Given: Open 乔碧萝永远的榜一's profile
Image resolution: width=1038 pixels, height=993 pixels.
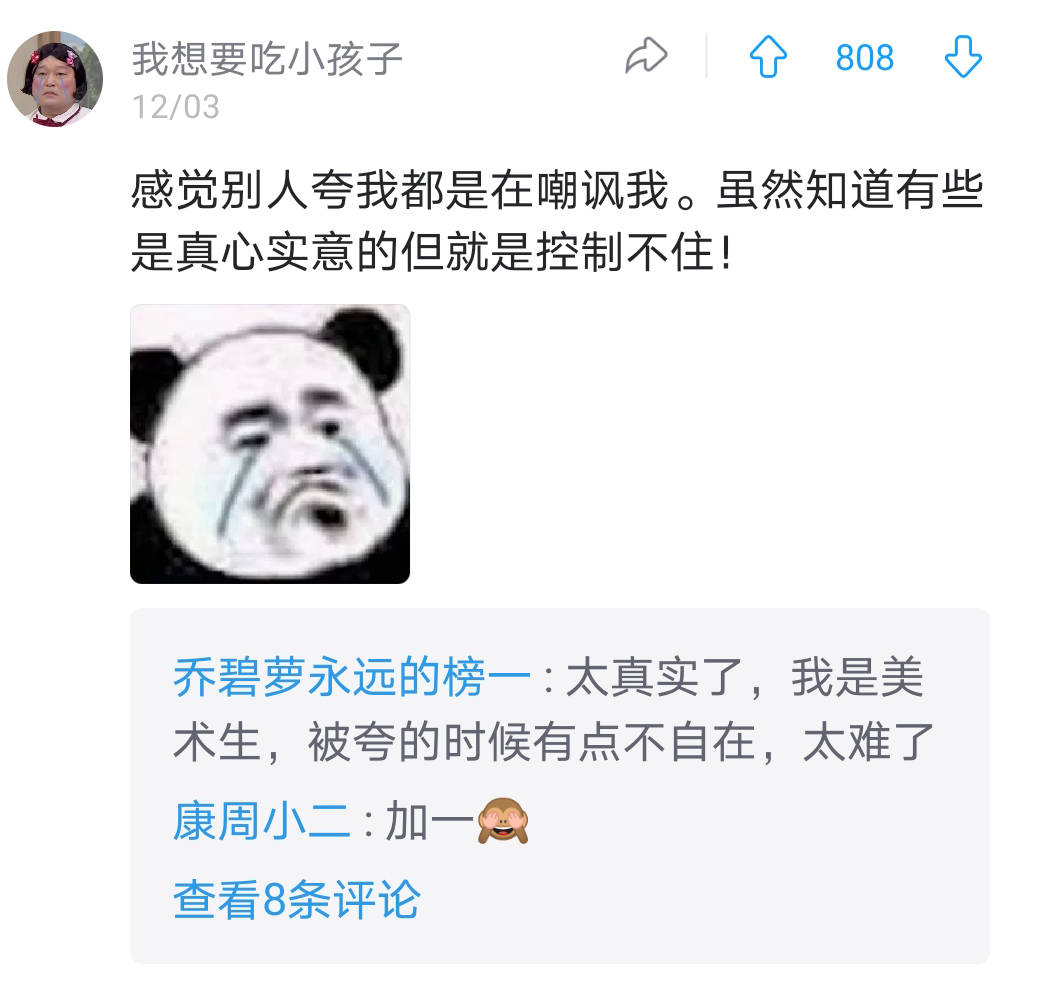Looking at the screenshot, I should pos(352,680).
